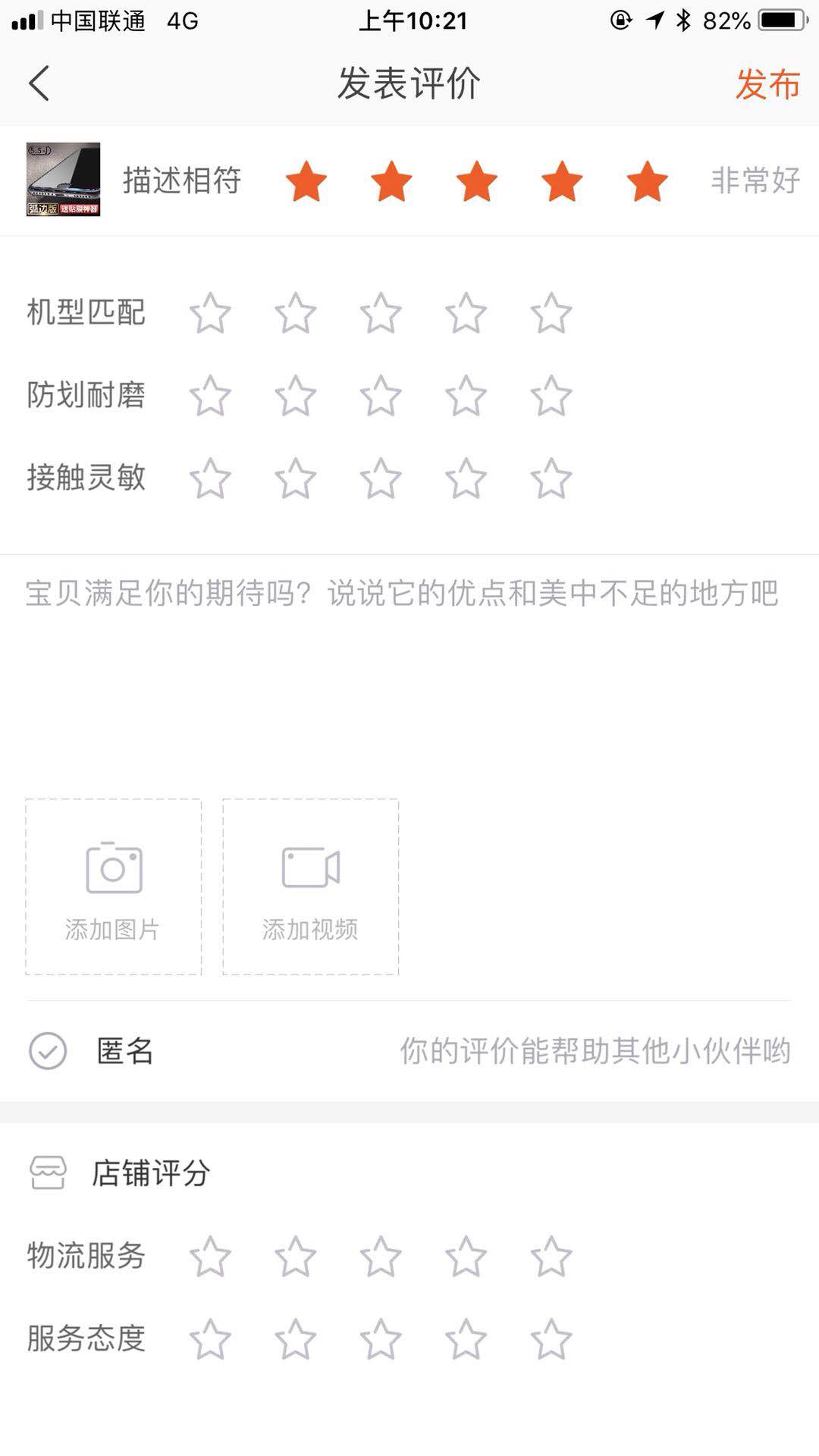This screenshot has height=1456, width=819.
Task: Give 防划耐磨 a four-star rating
Action: pos(466,396)
